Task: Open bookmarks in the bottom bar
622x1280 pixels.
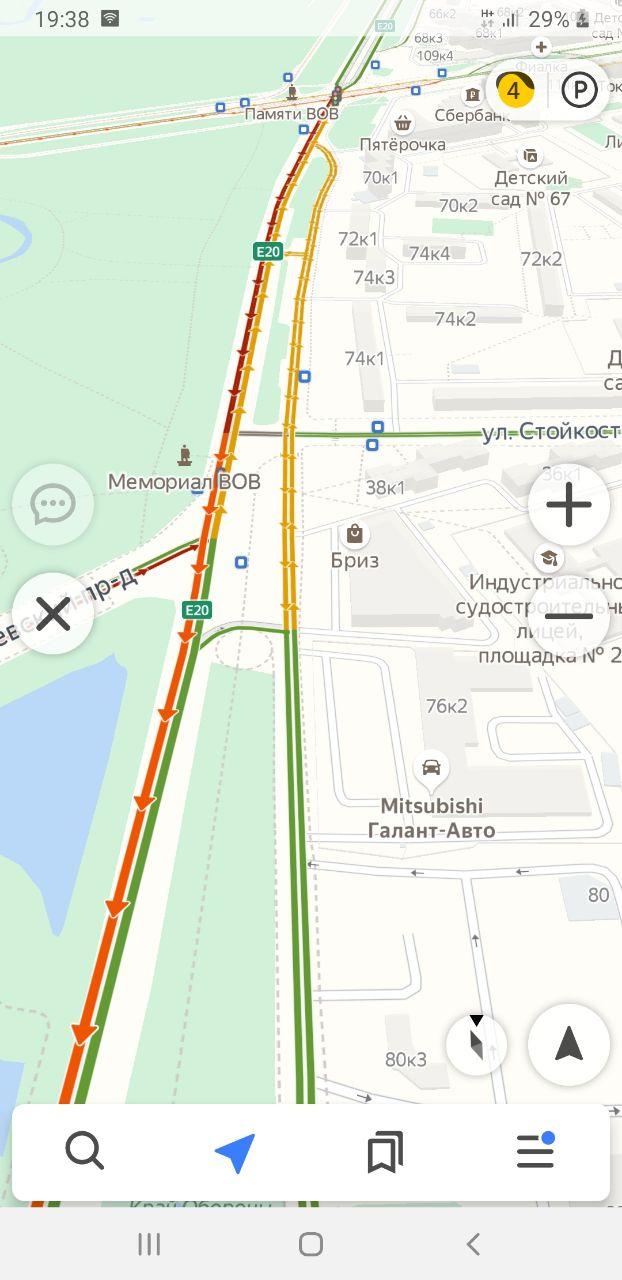Action: point(385,1153)
